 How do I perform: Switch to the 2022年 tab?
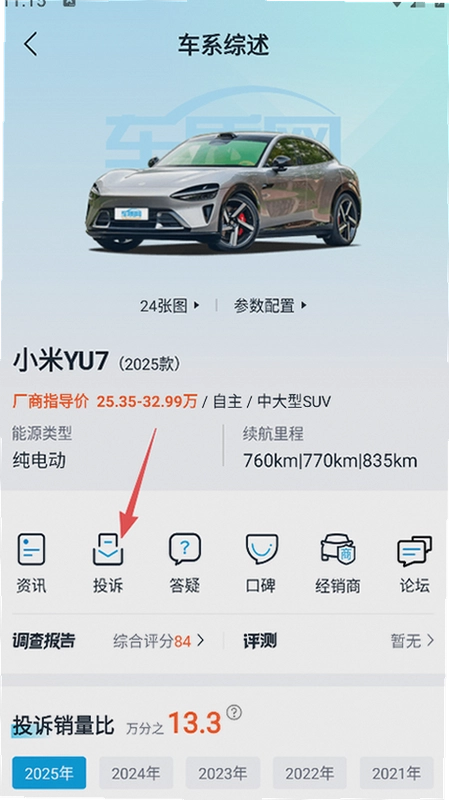pyautogui.click(x=310, y=773)
